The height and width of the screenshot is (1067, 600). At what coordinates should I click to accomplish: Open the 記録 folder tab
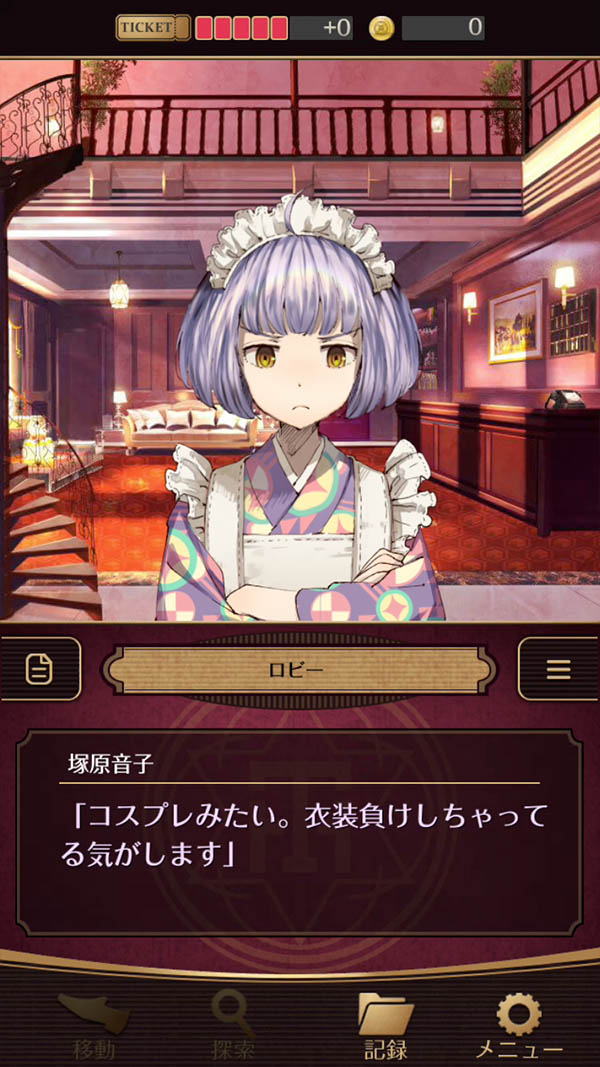click(x=384, y=1026)
